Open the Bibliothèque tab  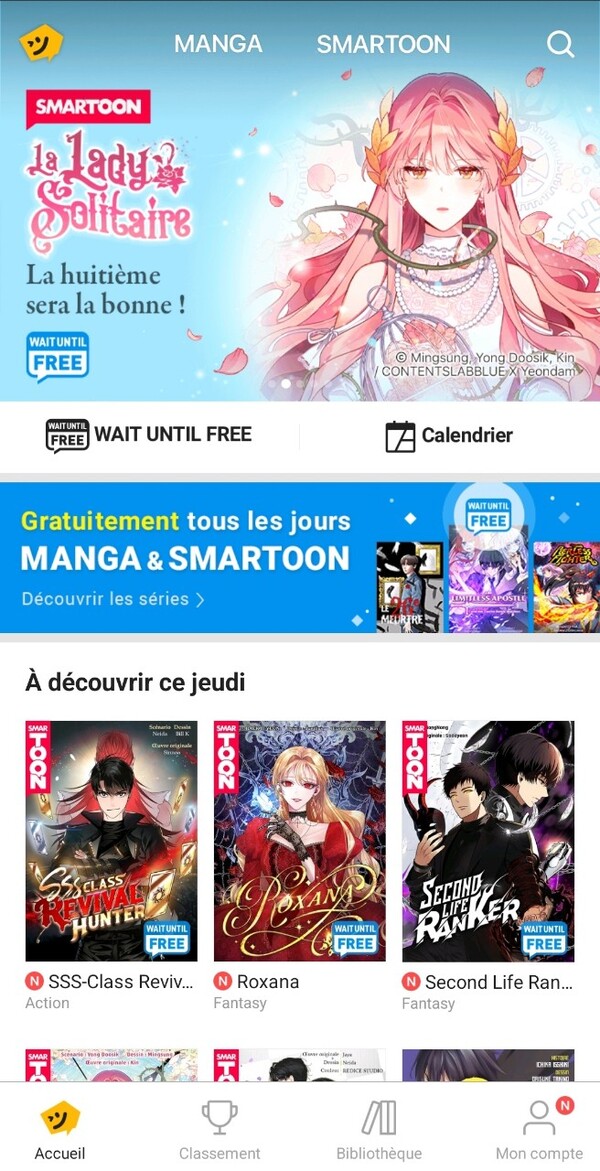[x=379, y=1130]
